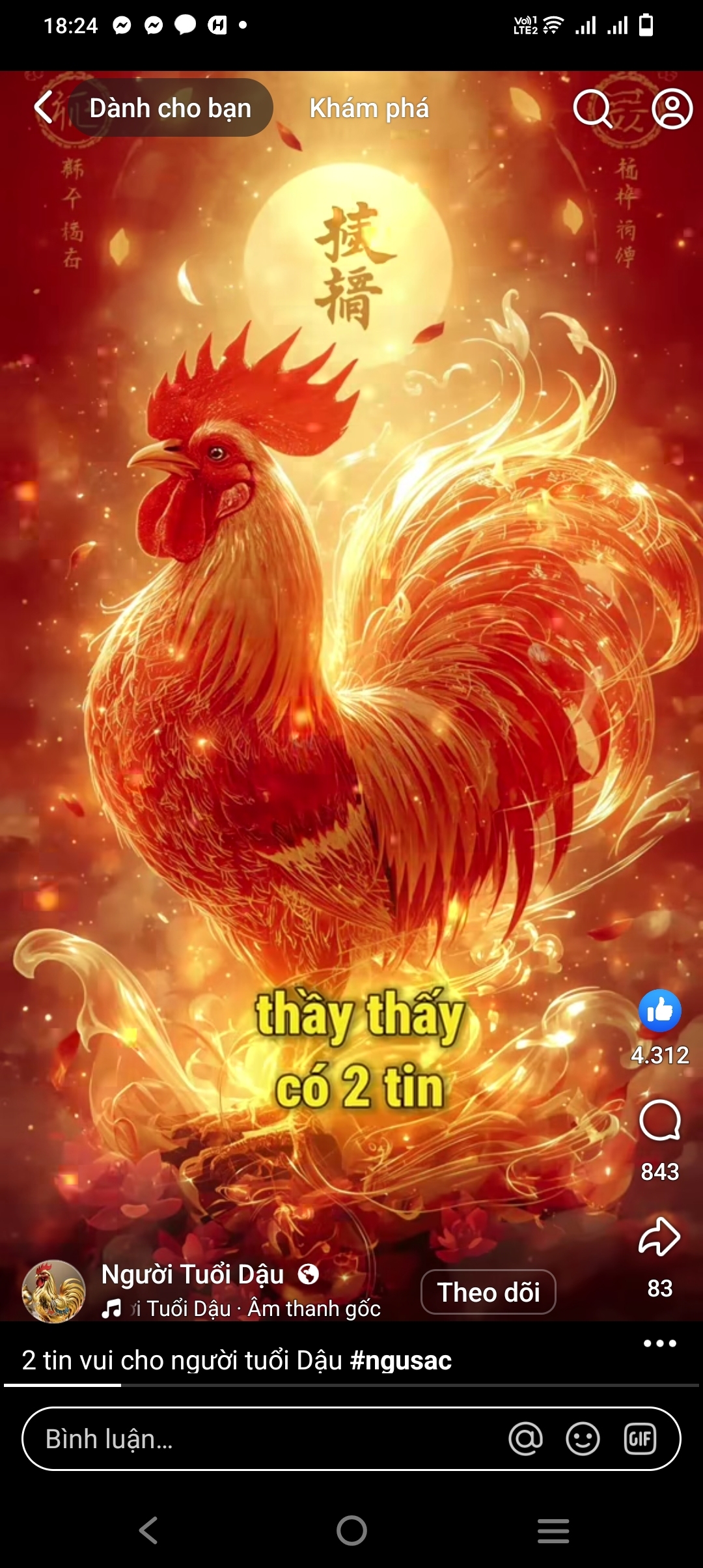Share this reel via the arrow icon

point(659,1237)
